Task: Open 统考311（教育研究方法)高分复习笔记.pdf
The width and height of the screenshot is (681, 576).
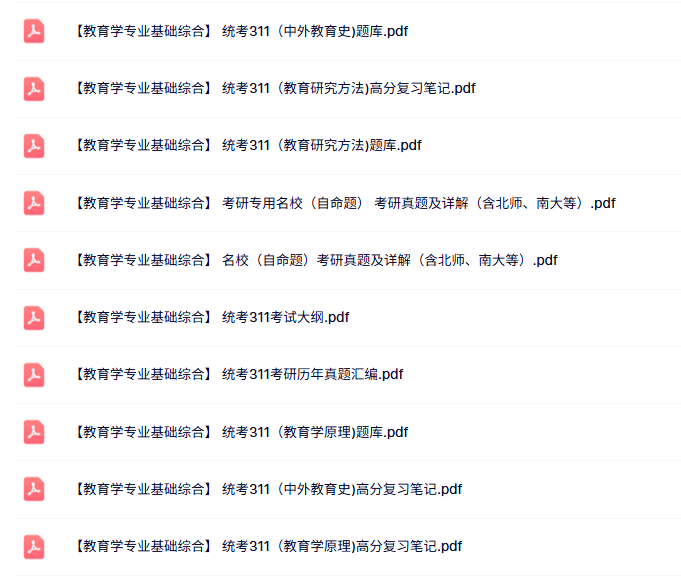Action: point(274,88)
